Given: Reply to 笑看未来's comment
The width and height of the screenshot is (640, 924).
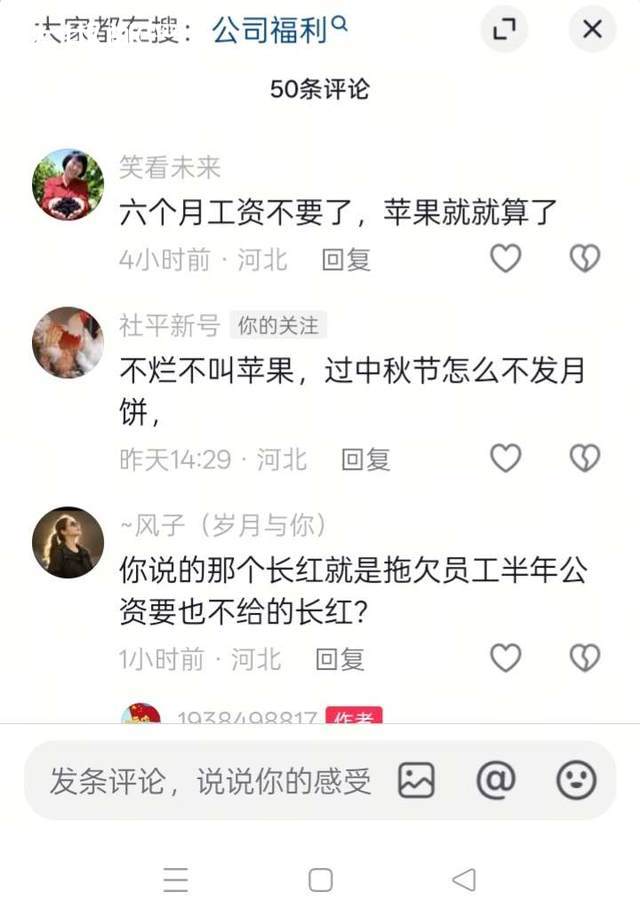Looking at the screenshot, I should point(347,260).
